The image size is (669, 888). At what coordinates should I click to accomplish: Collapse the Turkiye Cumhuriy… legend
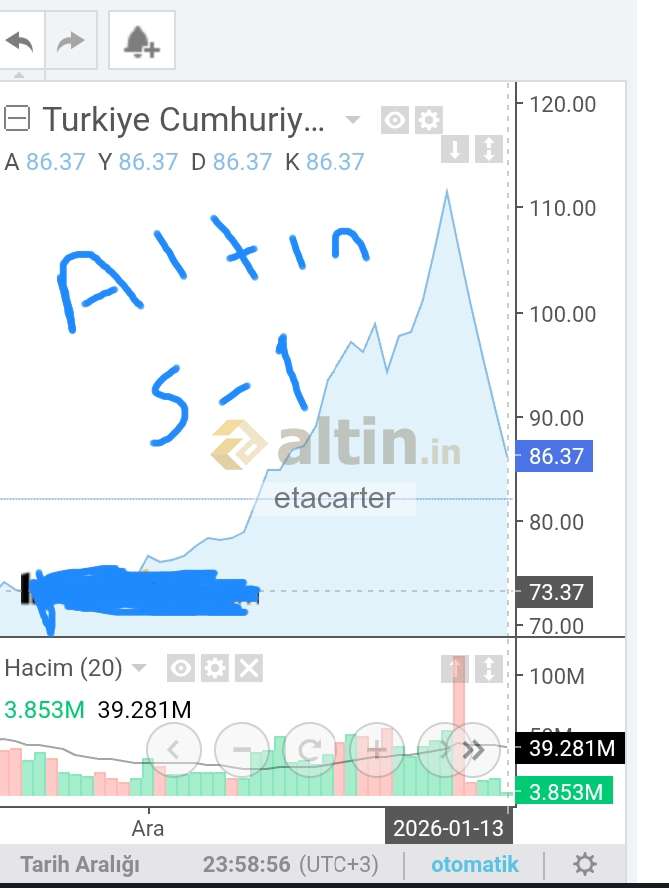coord(17,120)
